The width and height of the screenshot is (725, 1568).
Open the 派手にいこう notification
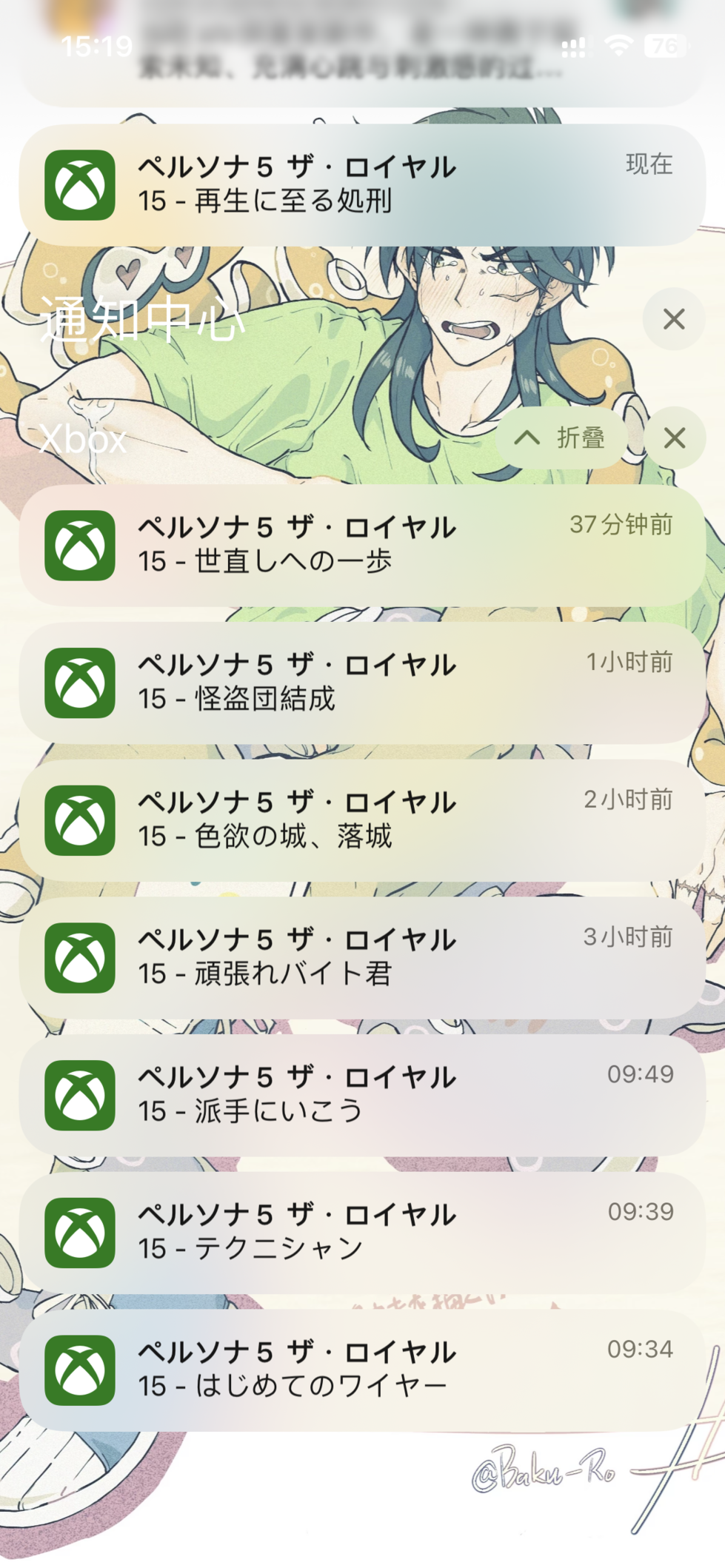pos(361,1095)
